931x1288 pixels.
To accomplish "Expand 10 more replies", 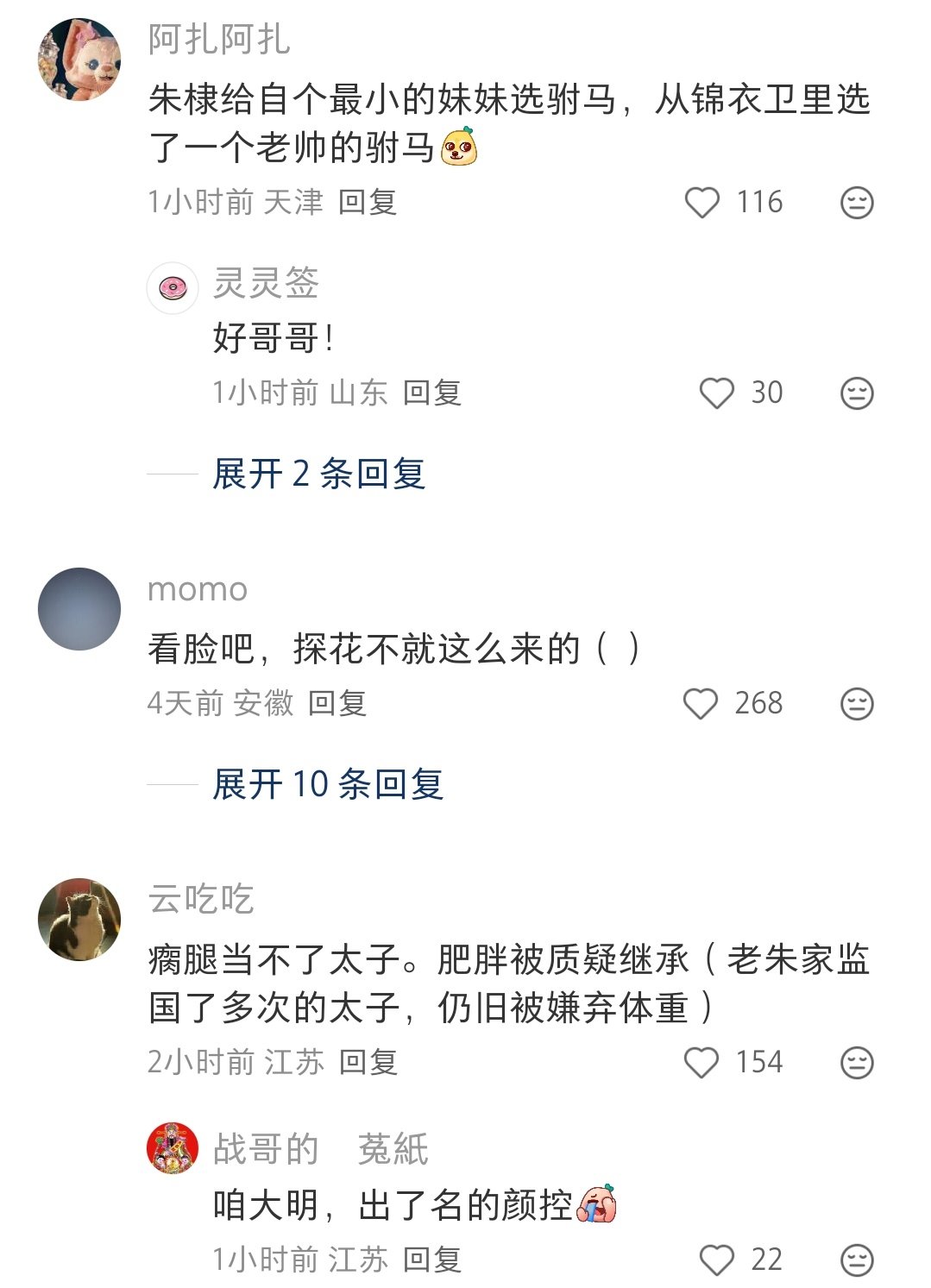I will [328, 784].
